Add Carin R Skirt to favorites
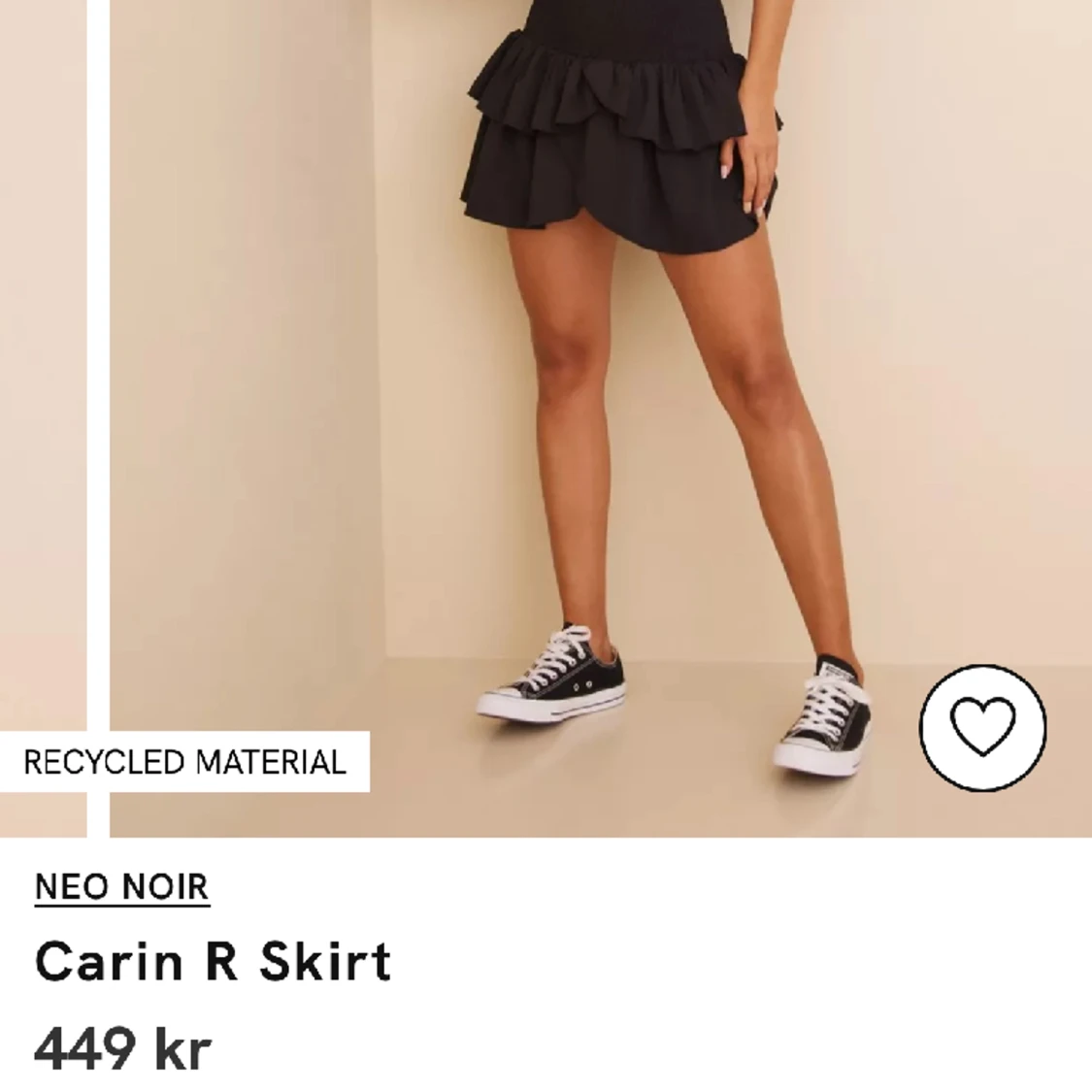Viewport: 1092px width, 1092px height. pos(982,727)
